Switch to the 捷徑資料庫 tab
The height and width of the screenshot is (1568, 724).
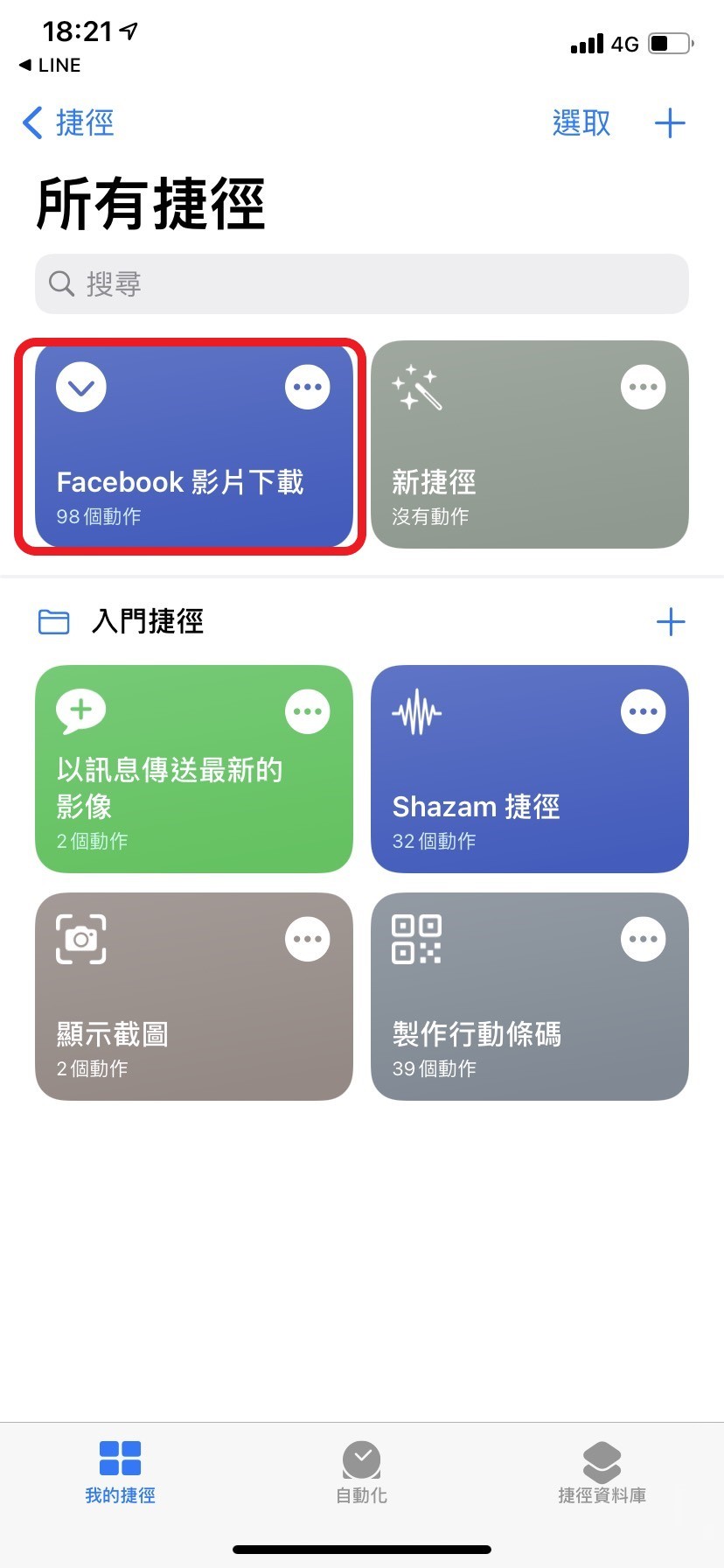click(x=602, y=1472)
